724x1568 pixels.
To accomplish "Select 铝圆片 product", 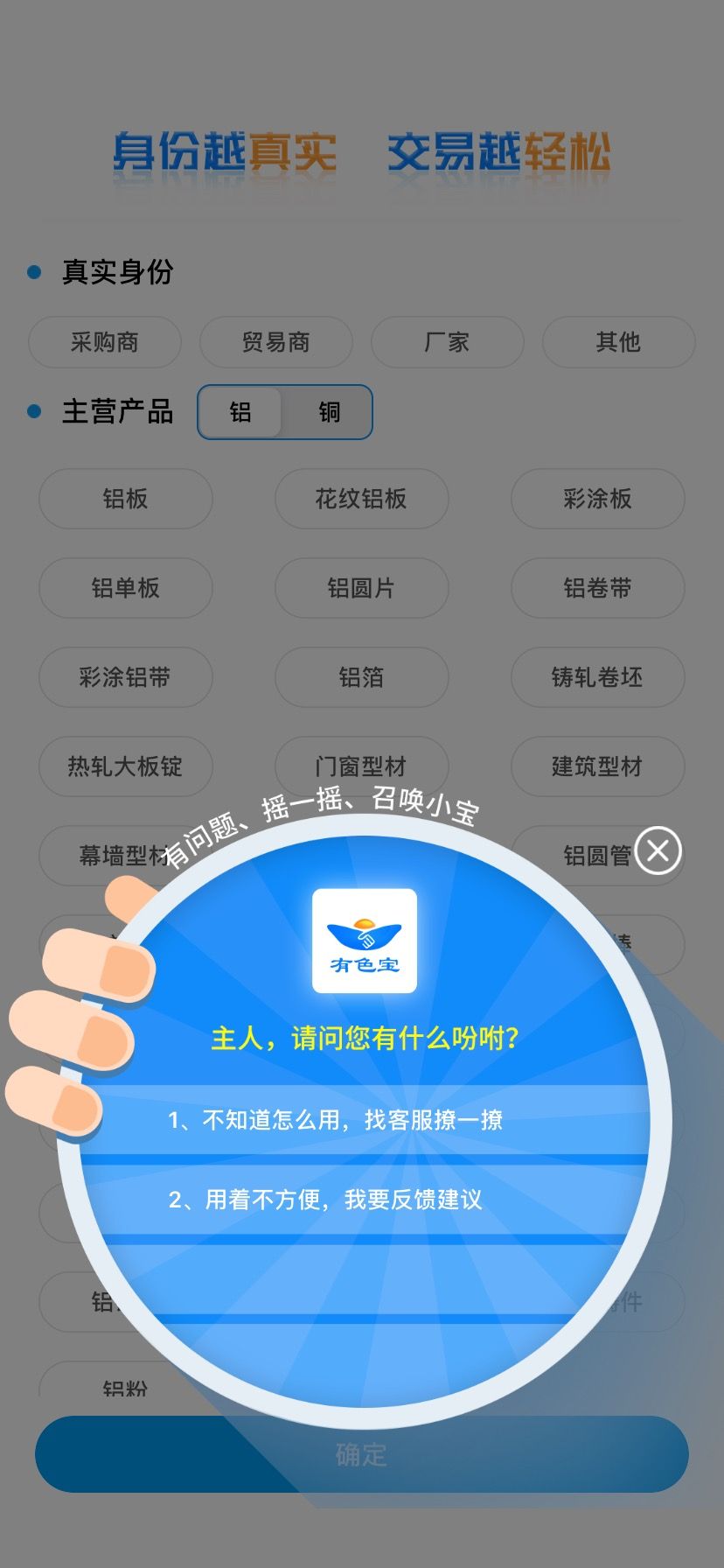I will (x=362, y=588).
